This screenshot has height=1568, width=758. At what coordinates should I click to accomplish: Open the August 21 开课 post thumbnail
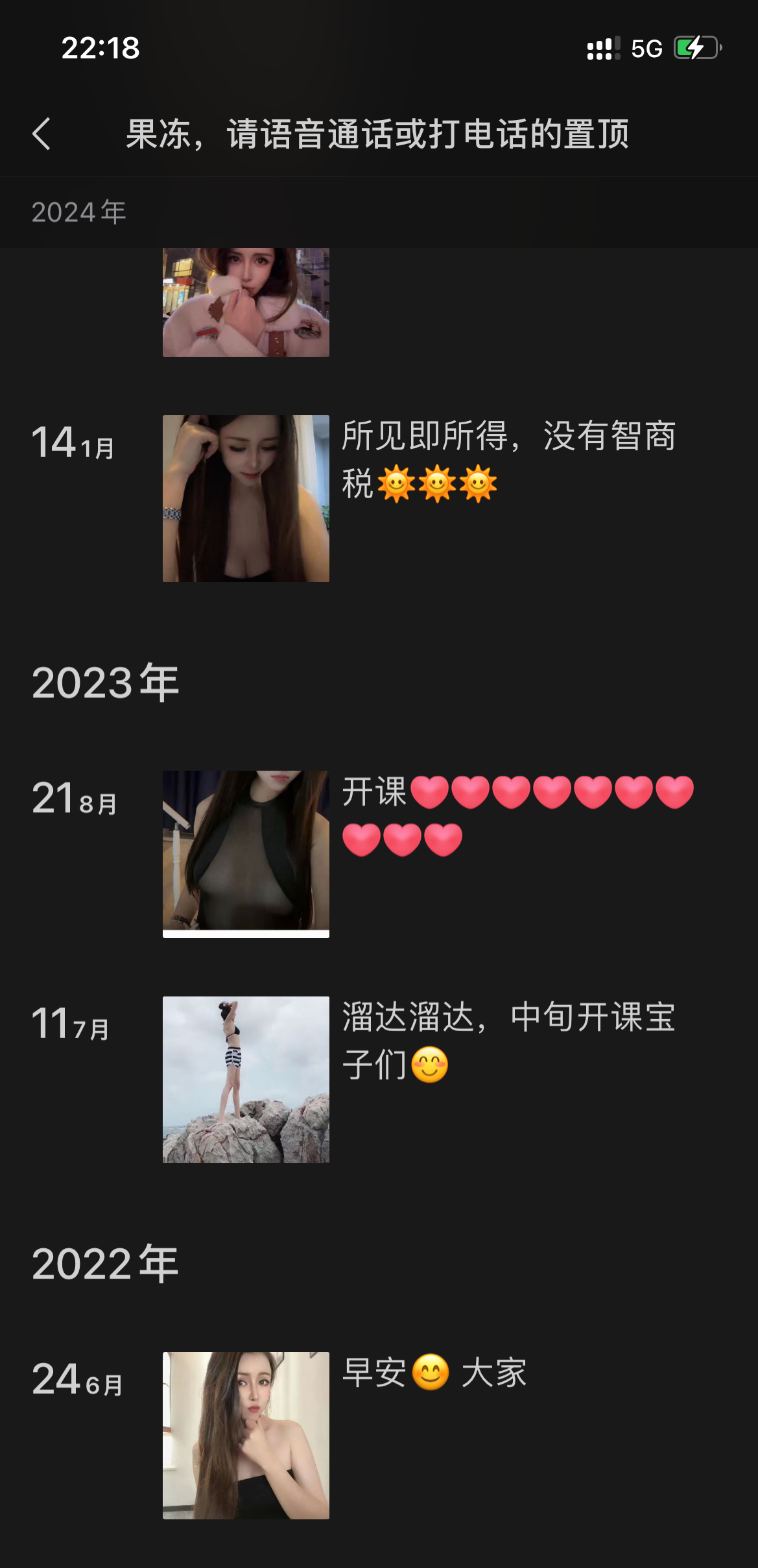pos(245,863)
